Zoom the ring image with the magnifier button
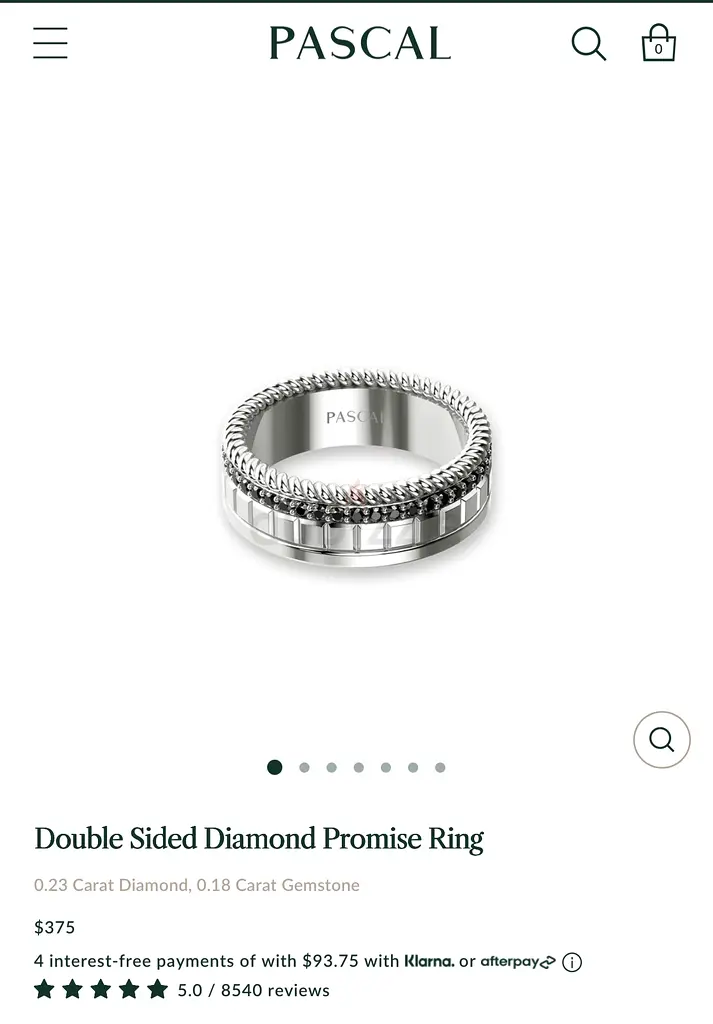Image resolution: width=713 pixels, height=1024 pixels. 661,740
